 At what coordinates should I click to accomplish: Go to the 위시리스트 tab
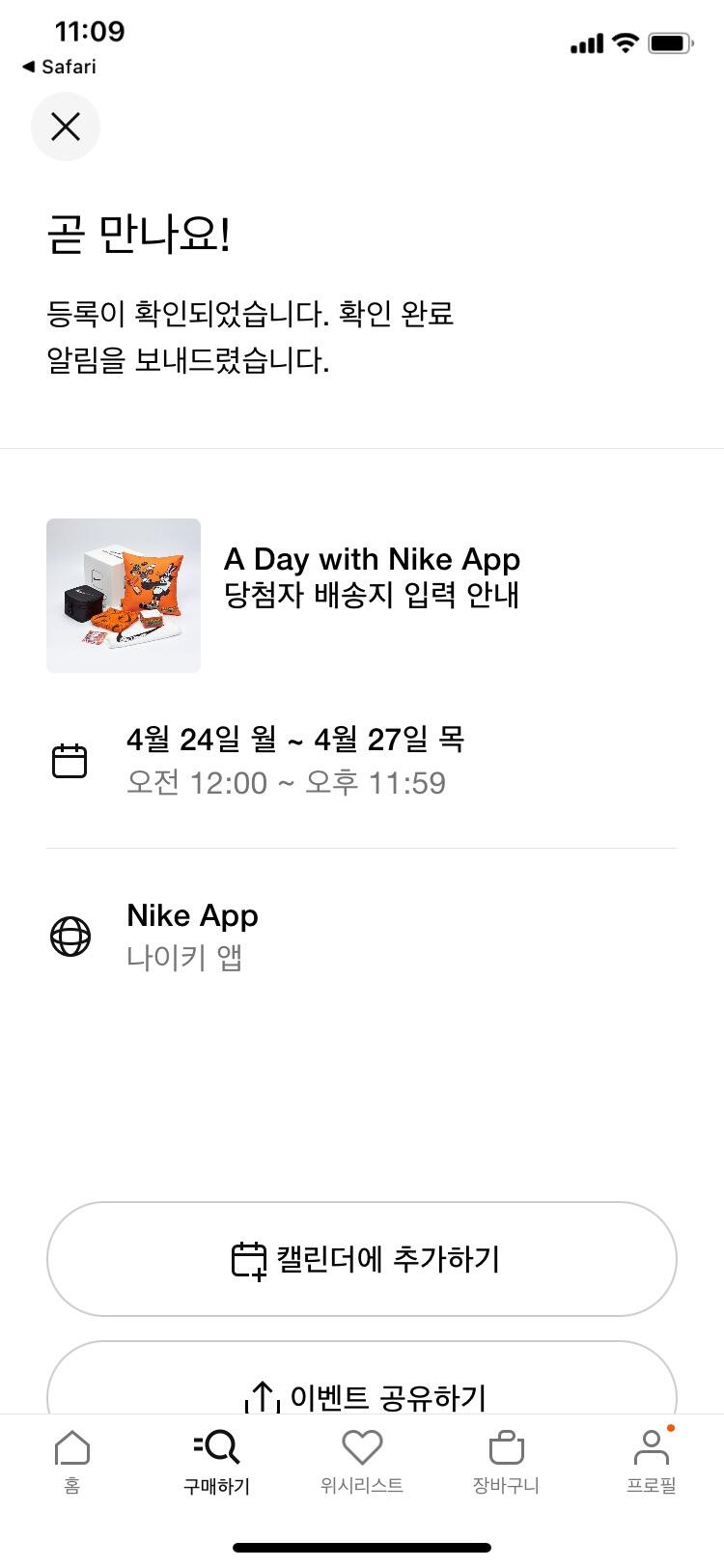pyautogui.click(x=362, y=1461)
